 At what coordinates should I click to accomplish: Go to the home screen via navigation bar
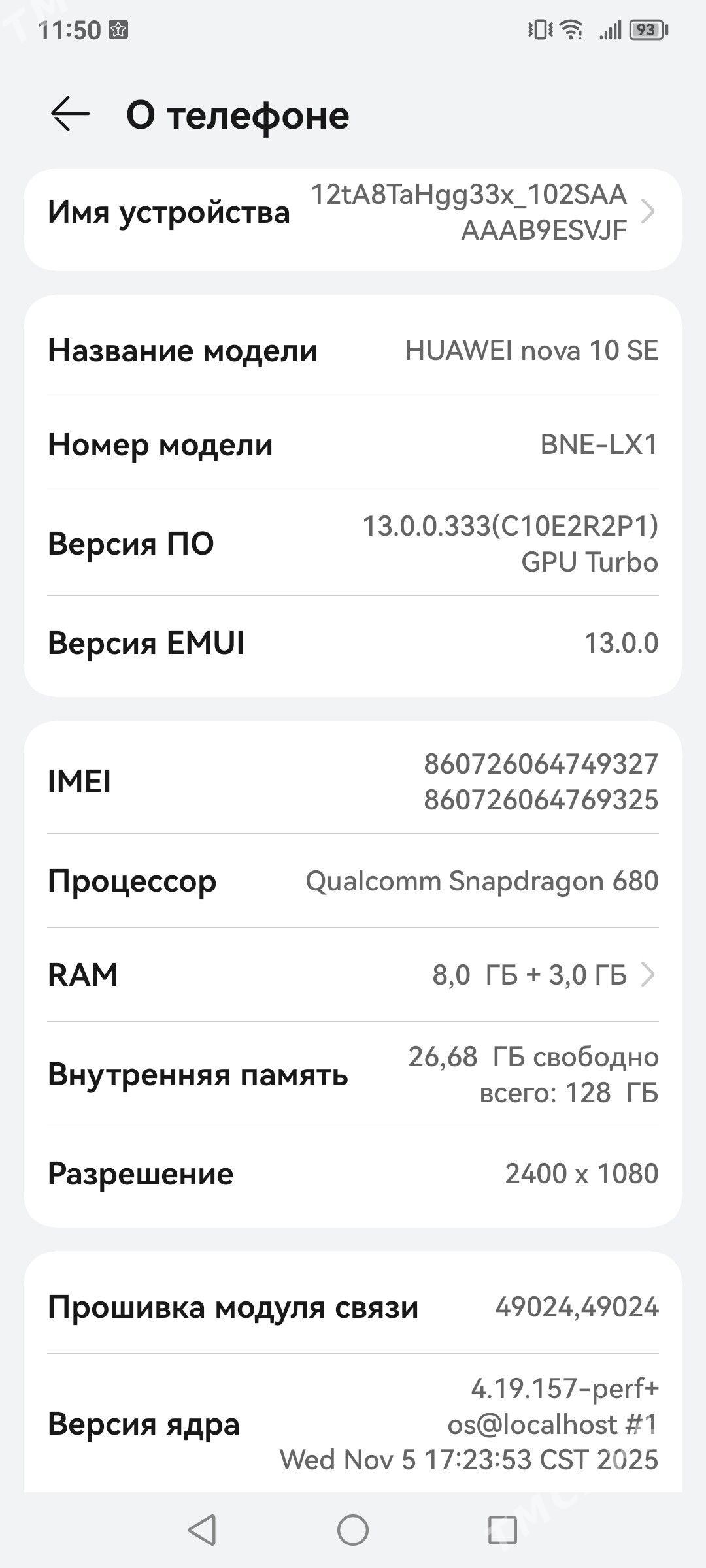pyautogui.click(x=353, y=1529)
